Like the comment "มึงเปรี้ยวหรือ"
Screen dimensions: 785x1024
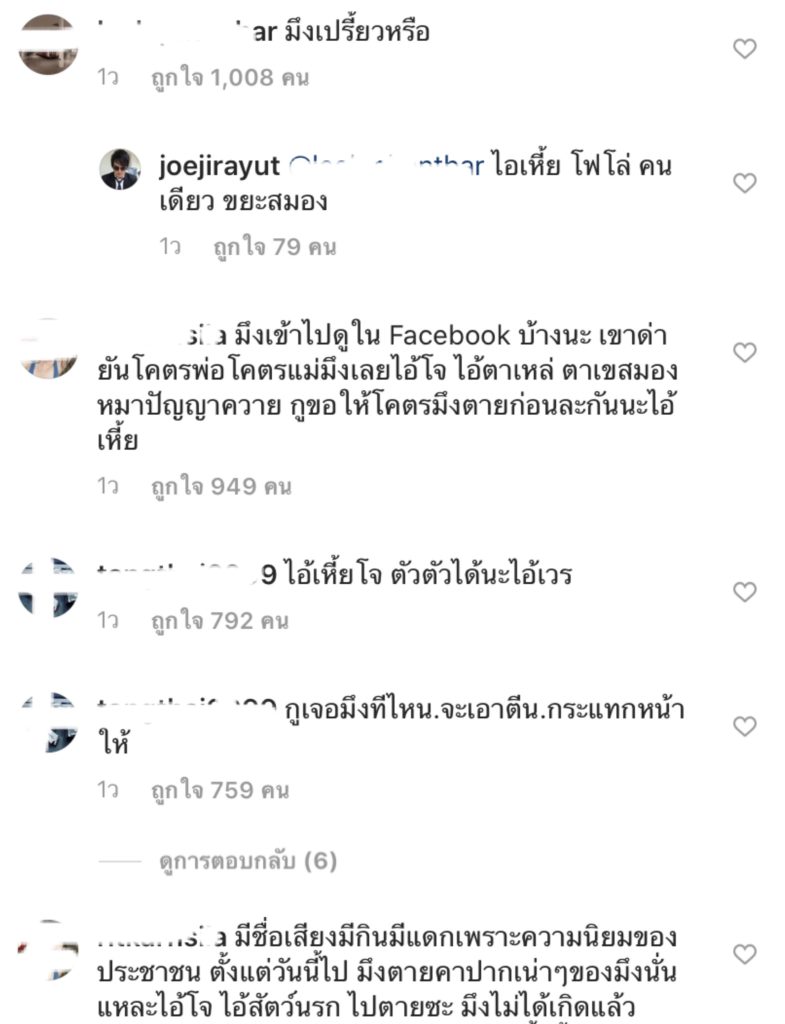click(745, 48)
